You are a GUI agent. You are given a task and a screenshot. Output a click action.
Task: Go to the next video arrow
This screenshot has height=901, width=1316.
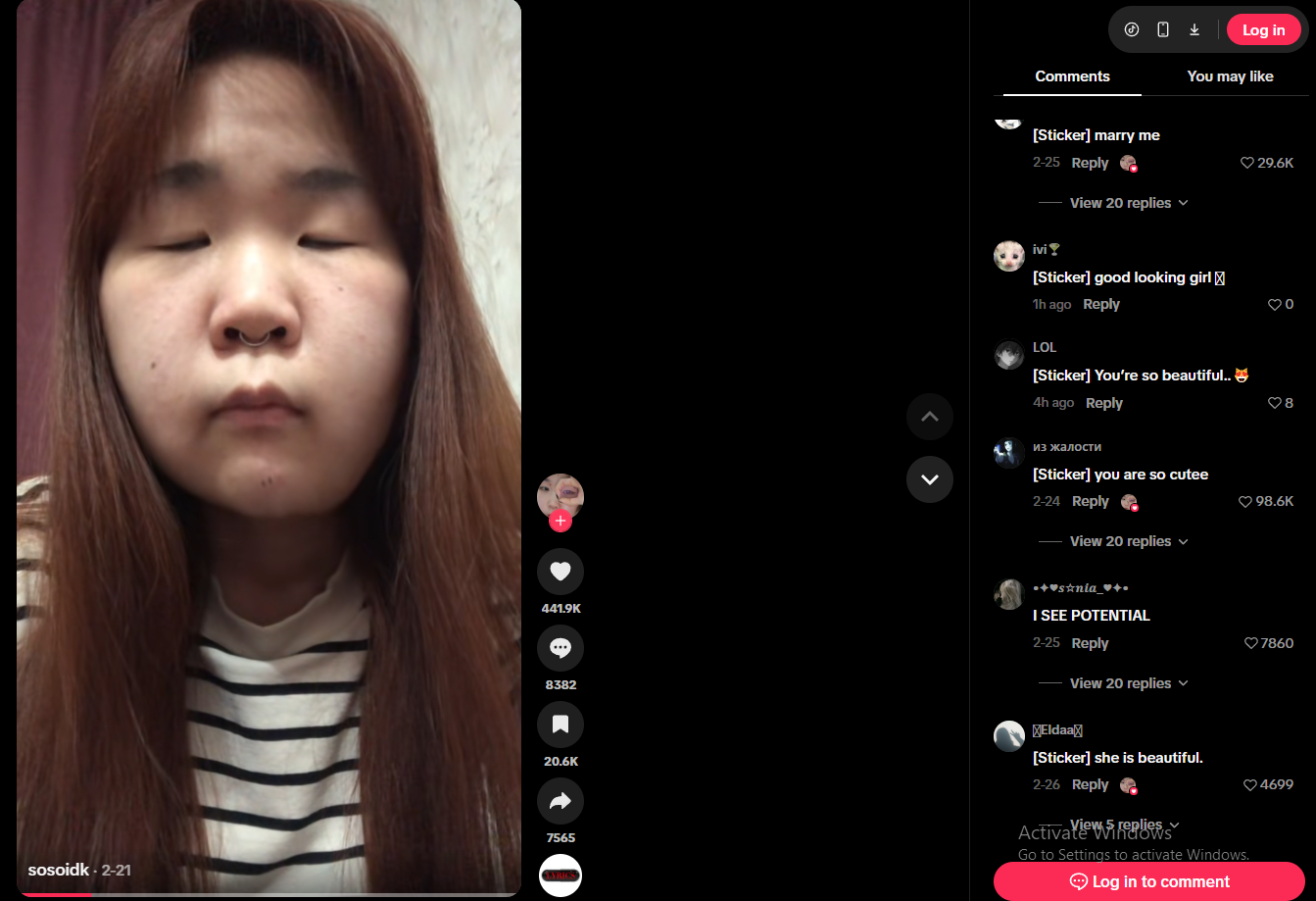[930, 479]
